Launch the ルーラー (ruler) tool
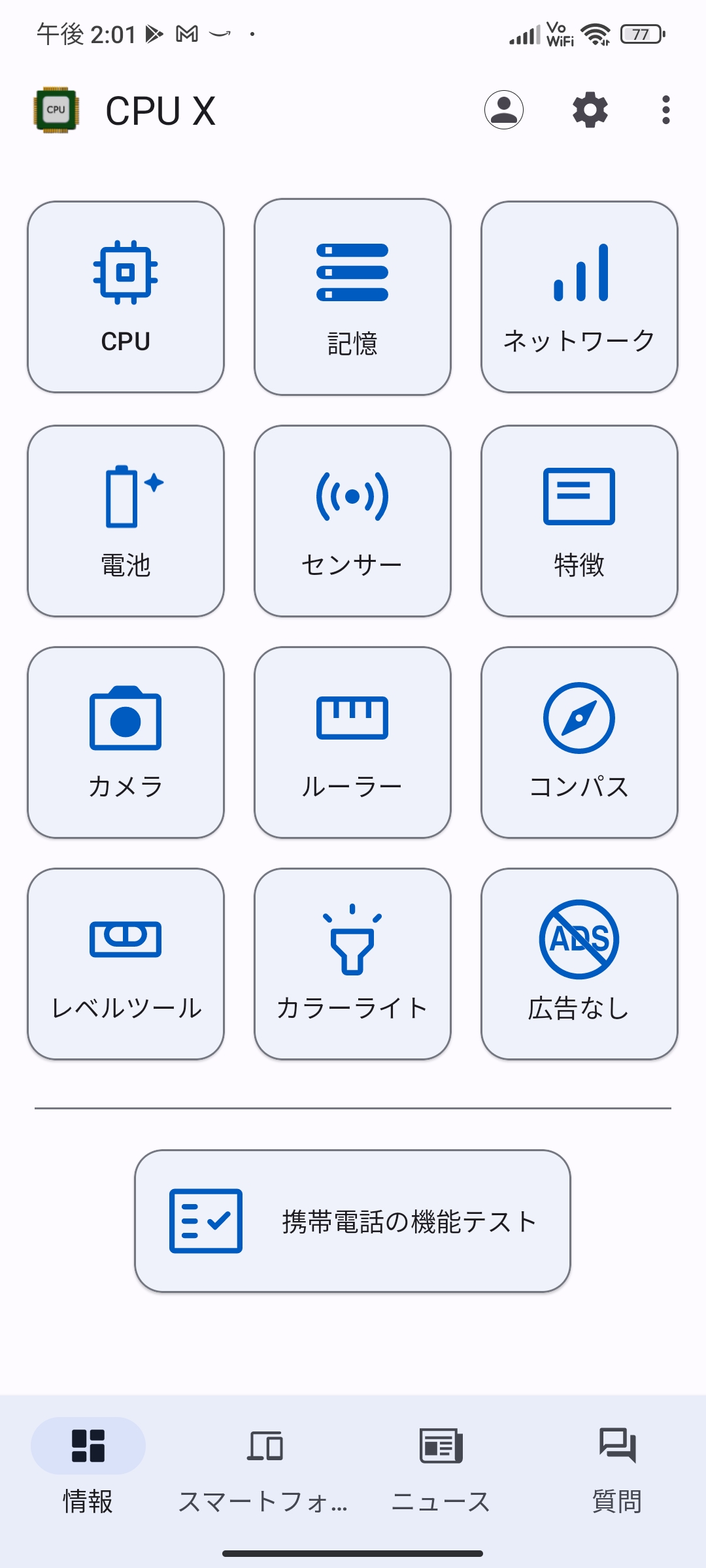The width and height of the screenshot is (706, 1568). click(x=352, y=742)
